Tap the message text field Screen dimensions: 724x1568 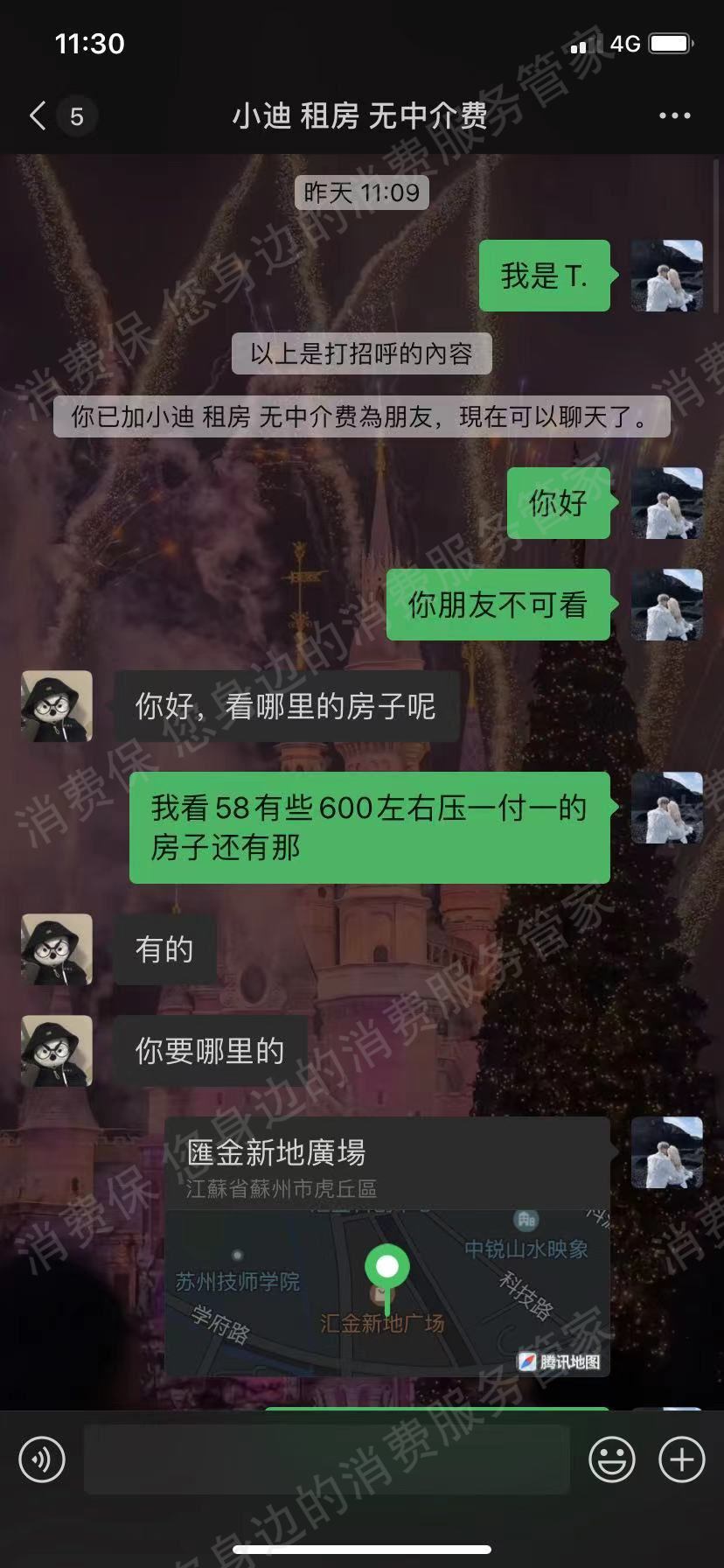tap(326, 1459)
